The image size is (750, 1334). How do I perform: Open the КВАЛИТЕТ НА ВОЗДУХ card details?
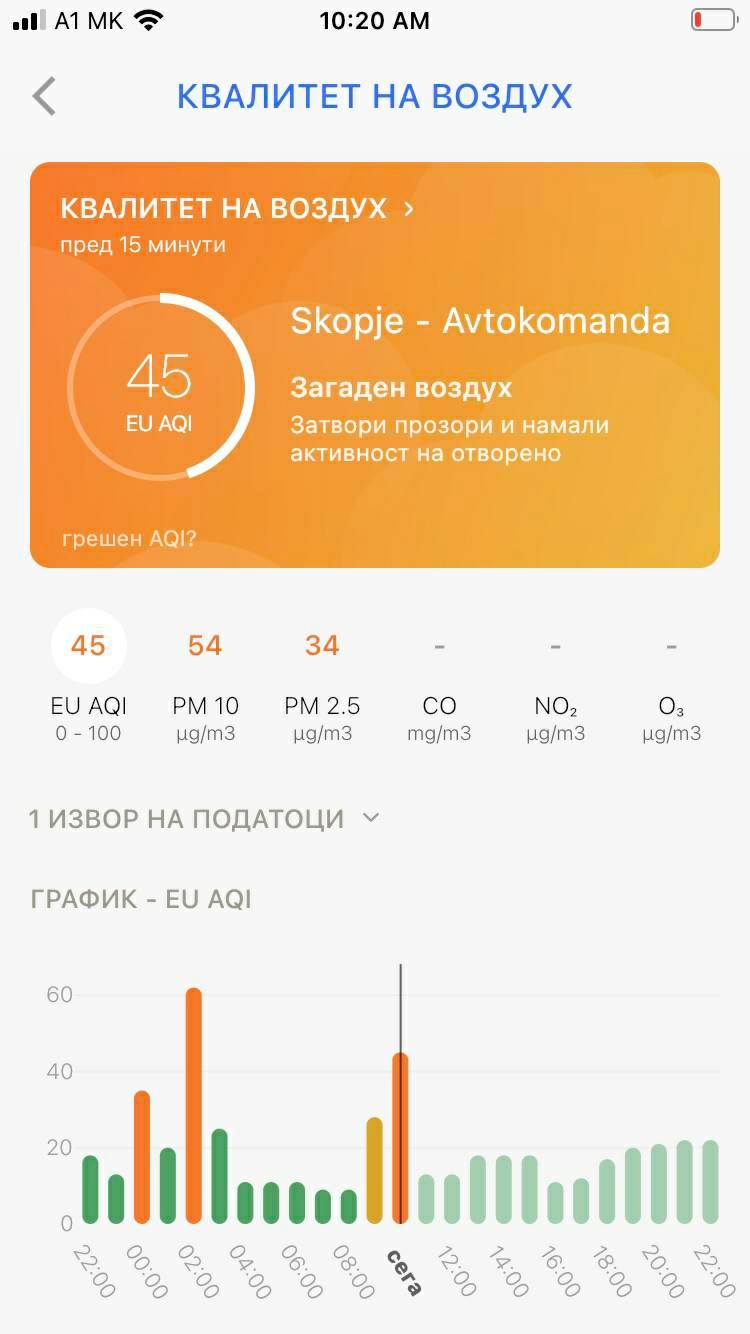(x=237, y=209)
